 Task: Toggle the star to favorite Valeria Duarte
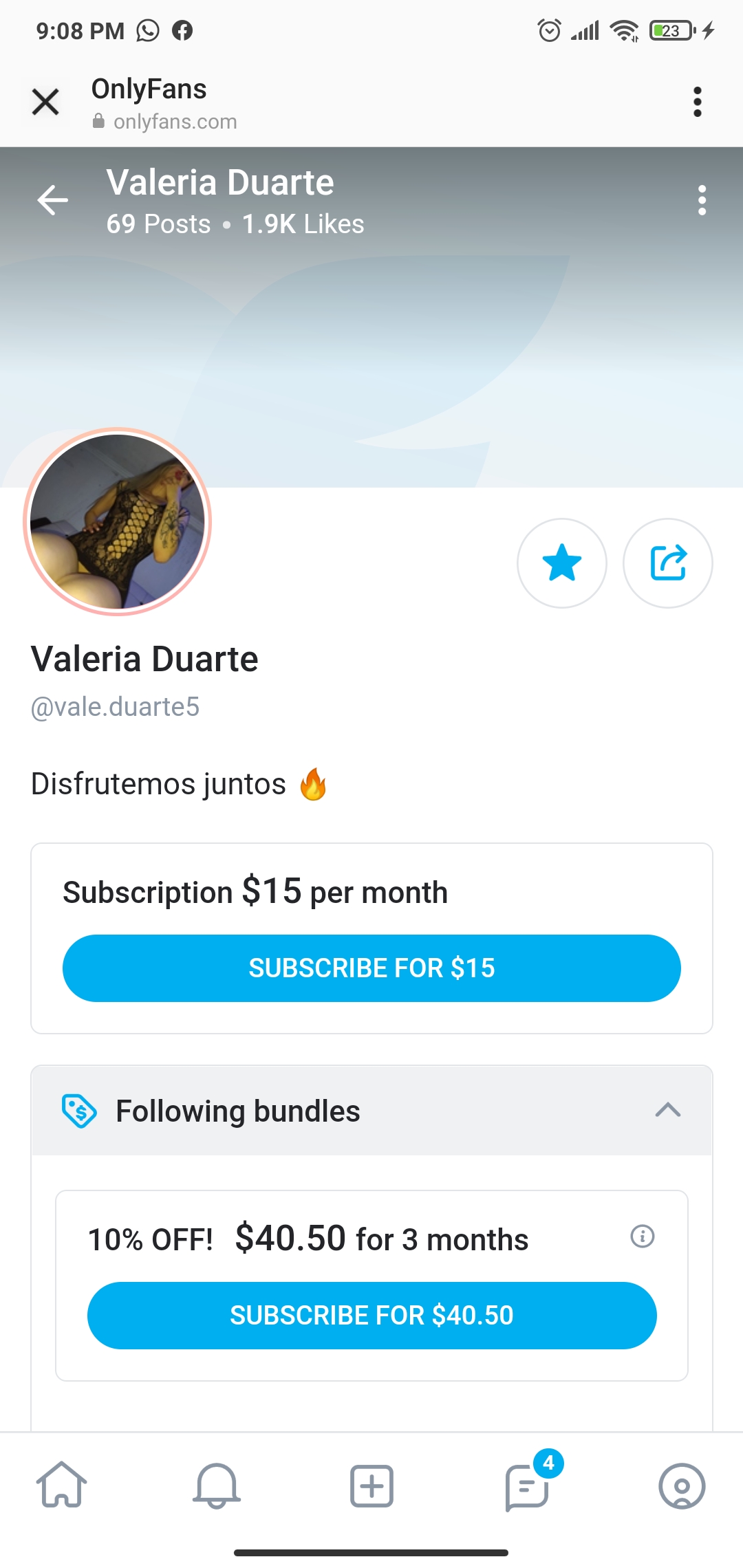click(x=561, y=563)
